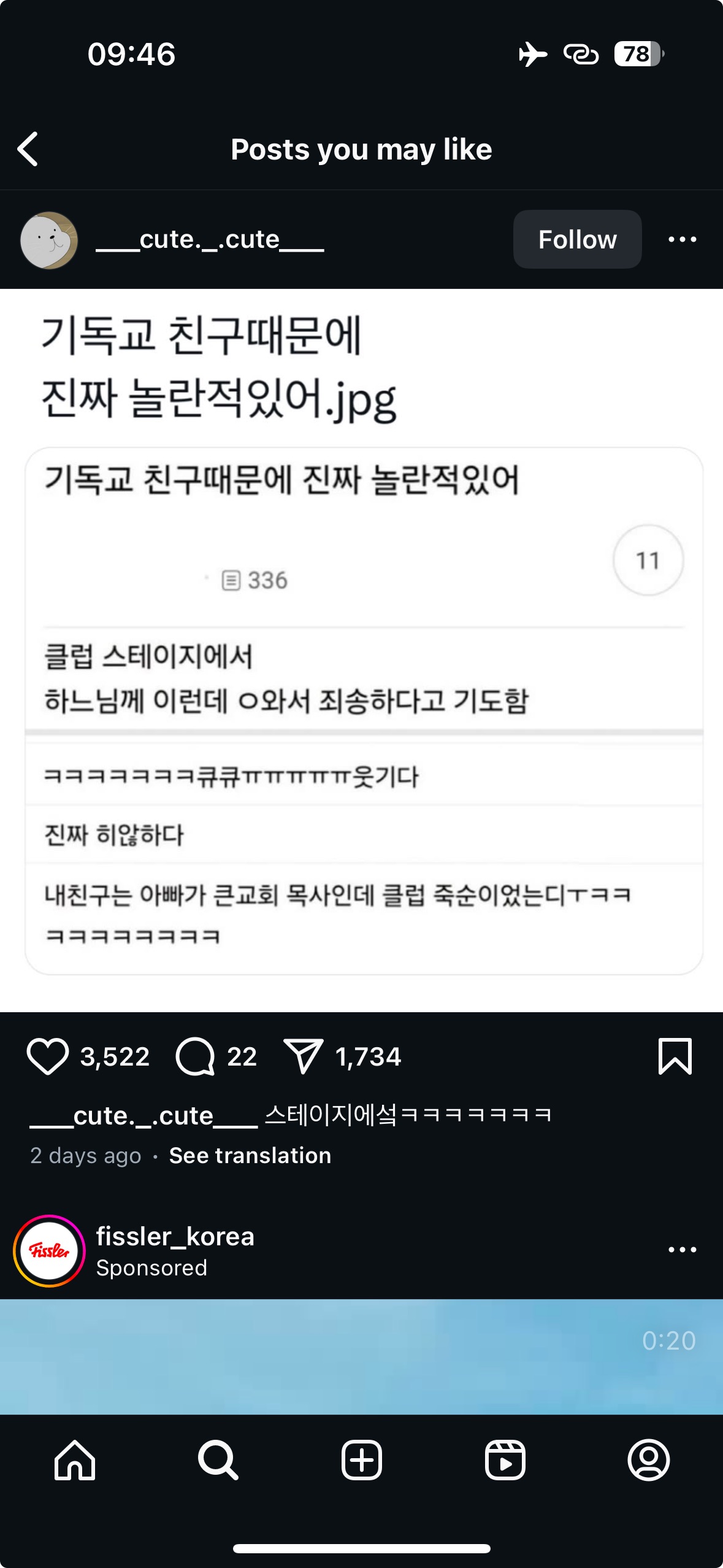Switch to the Profile tab
Viewport: 723px width, 1568px height.
(648, 1460)
